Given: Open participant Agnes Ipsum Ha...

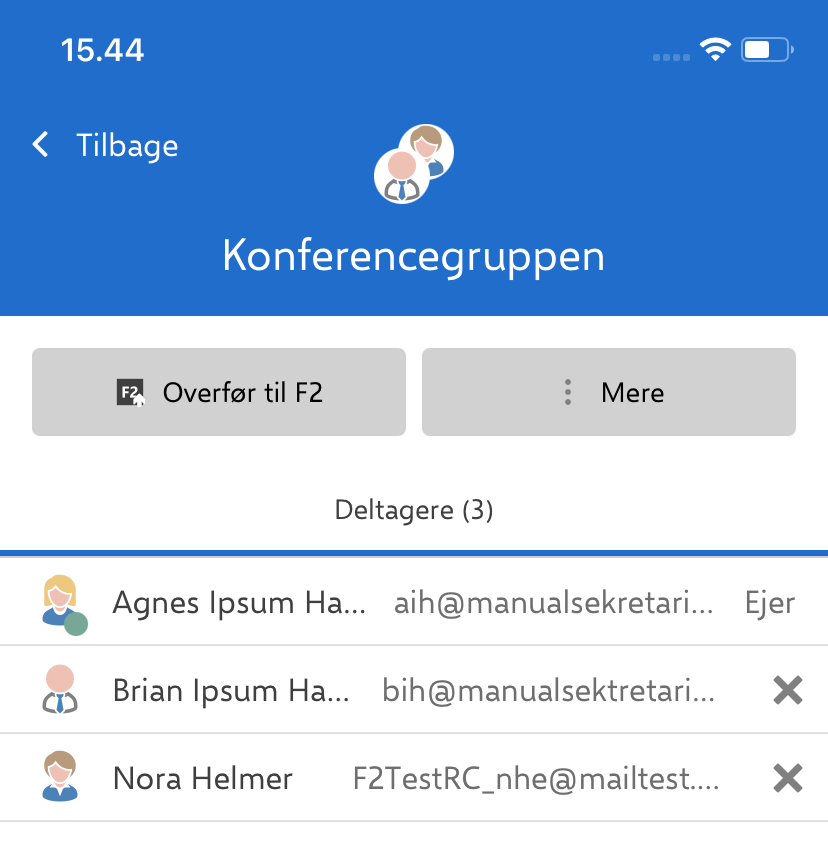Looking at the screenshot, I should tap(240, 603).
